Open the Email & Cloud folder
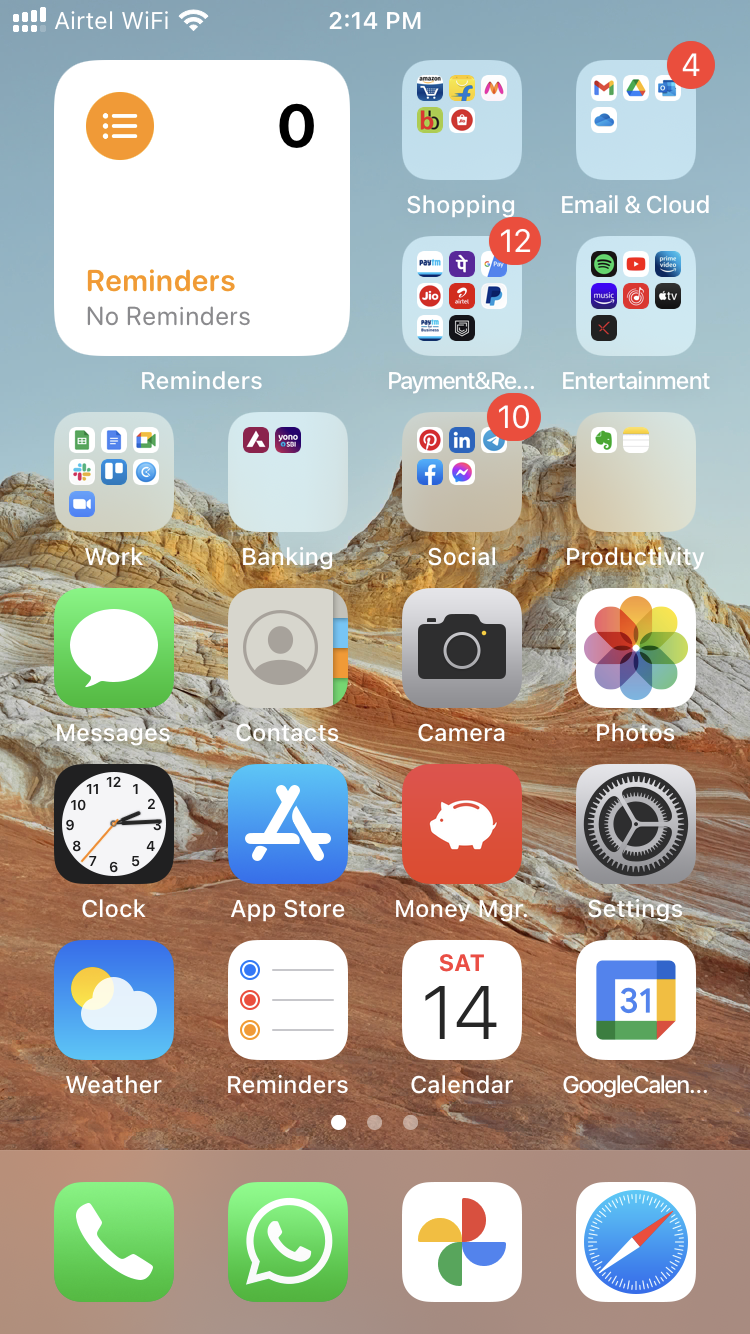This screenshot has height=1334, width=750. 635,120
